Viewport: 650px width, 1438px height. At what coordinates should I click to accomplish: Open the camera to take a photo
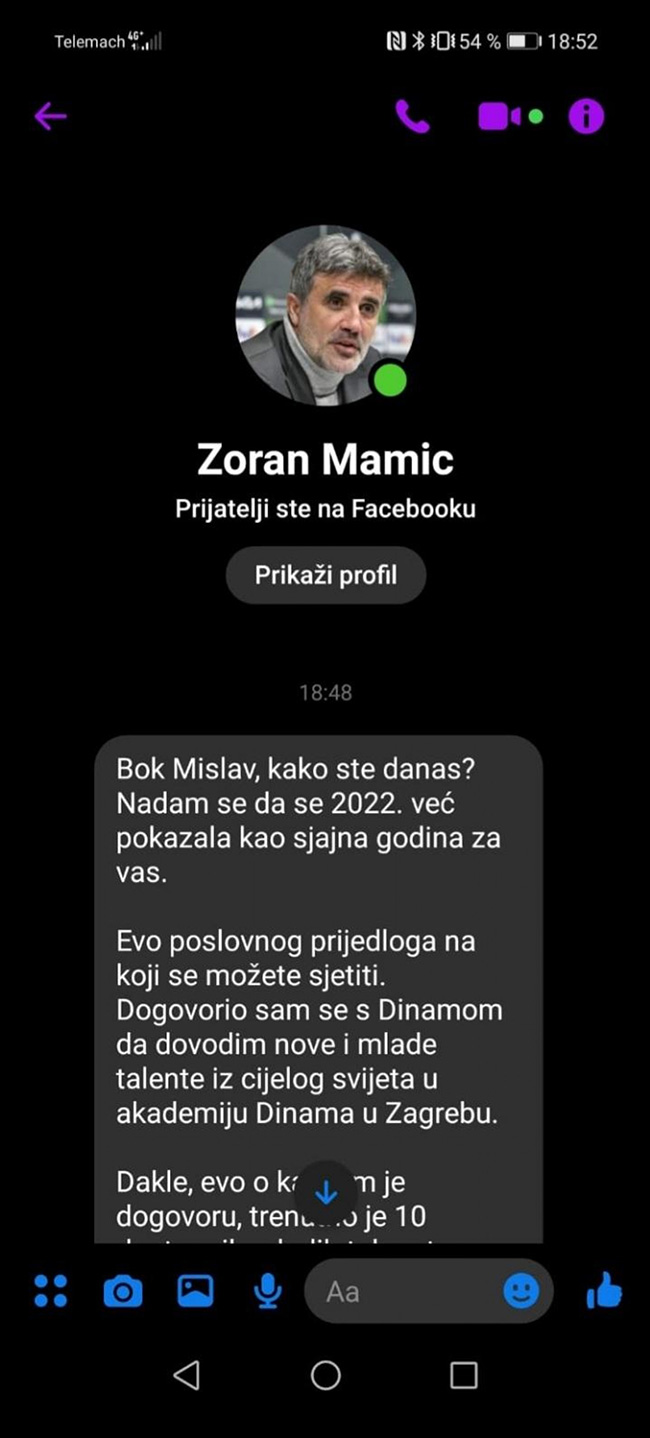click(123, 1292)
